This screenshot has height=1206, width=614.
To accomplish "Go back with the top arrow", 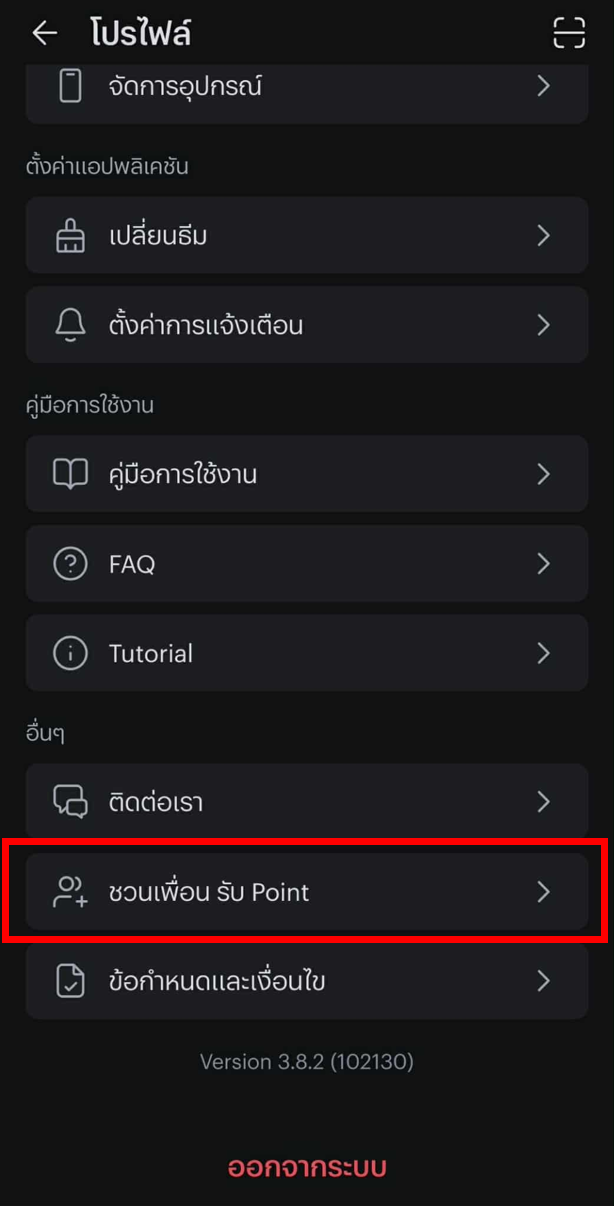I will 45,33.
